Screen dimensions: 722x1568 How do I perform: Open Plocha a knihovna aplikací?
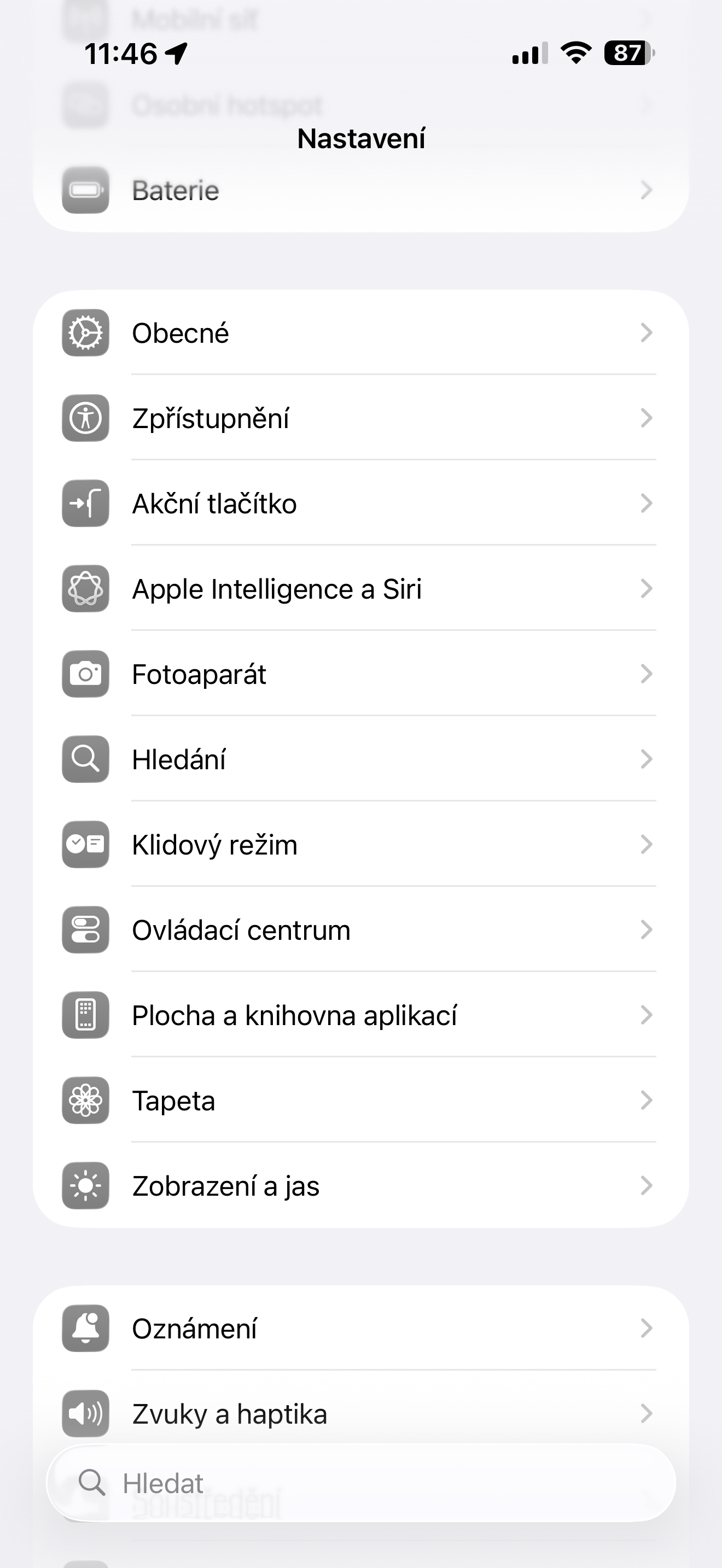[x=359, y=1015]
